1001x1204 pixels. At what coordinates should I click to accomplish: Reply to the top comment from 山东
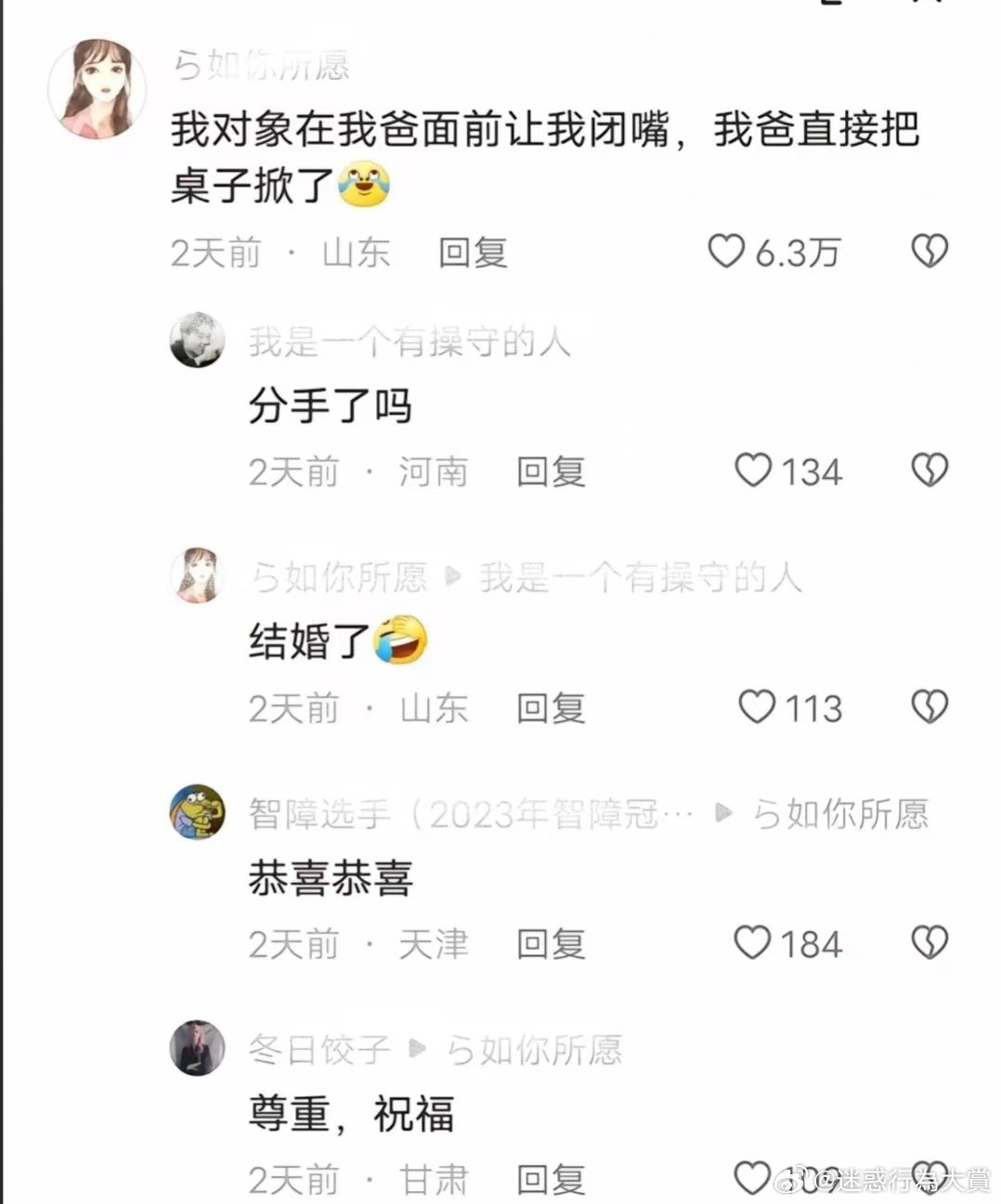(x=473, y=252)
